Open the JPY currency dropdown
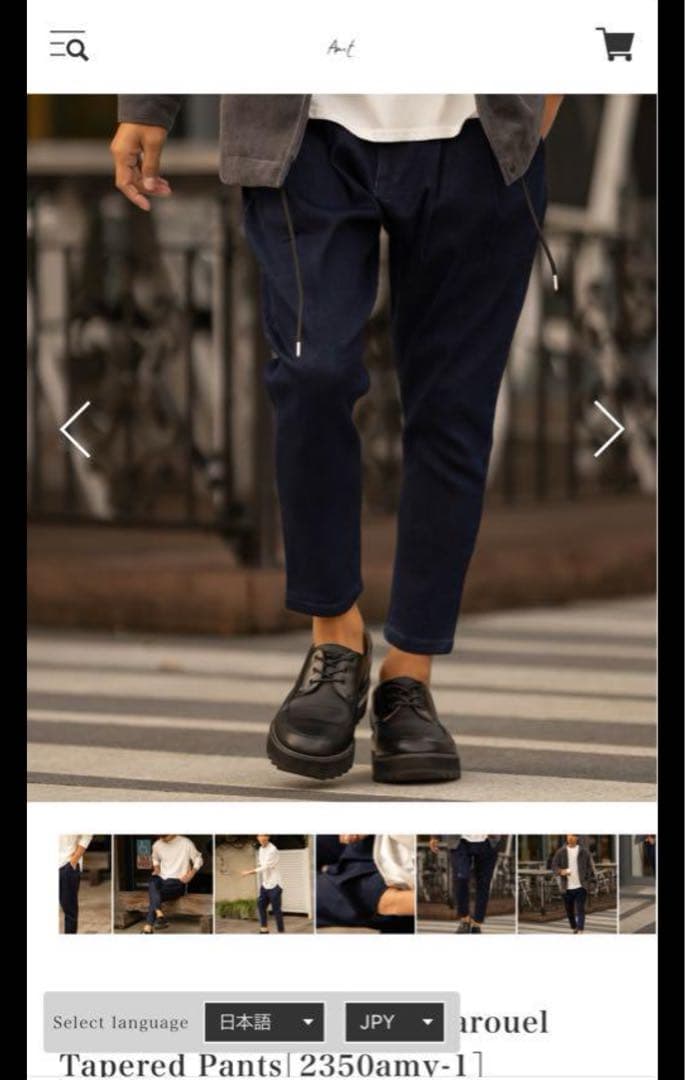 click(x=395, y=1022)
